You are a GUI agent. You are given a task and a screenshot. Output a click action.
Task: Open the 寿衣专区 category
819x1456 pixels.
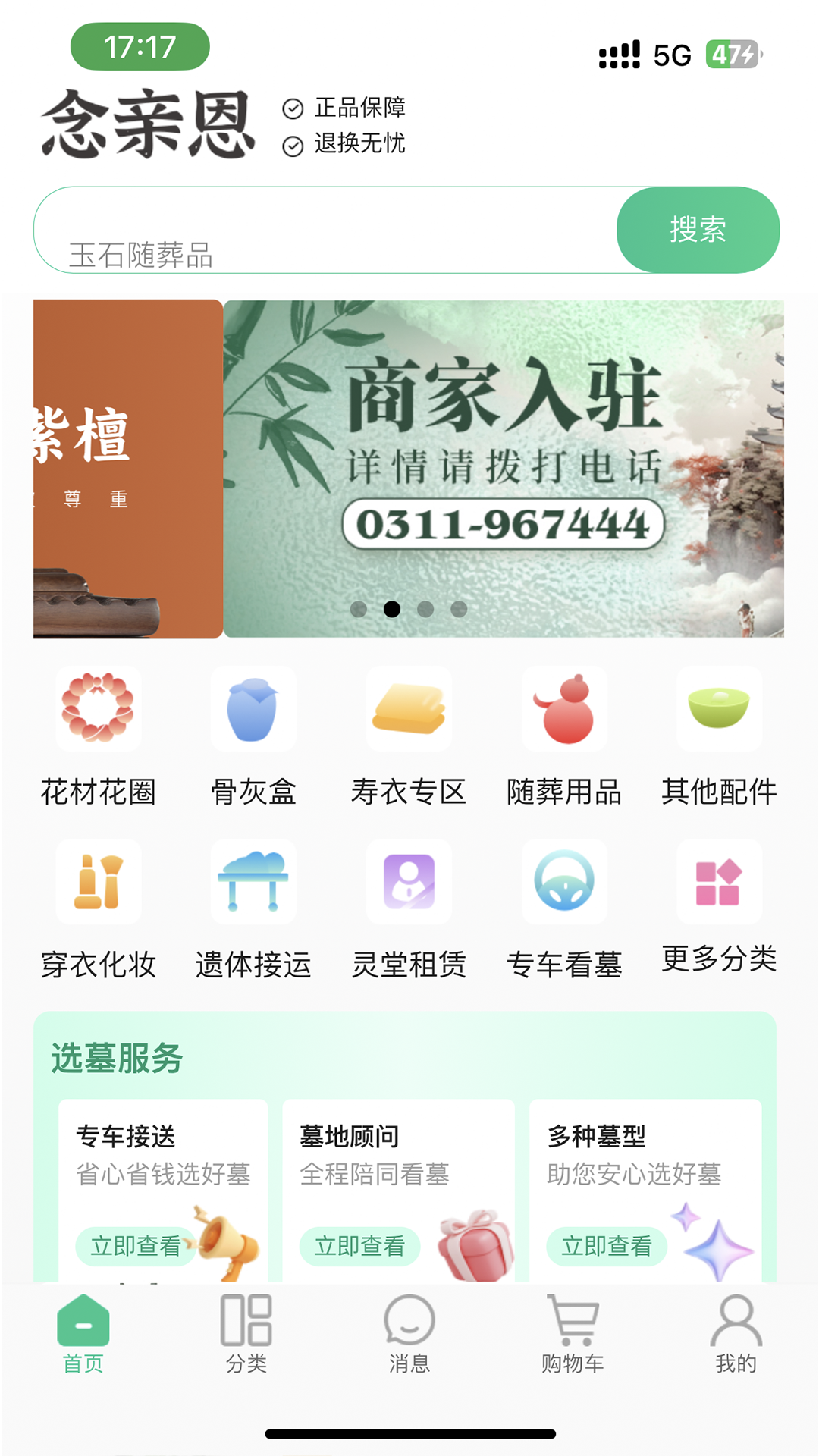409,736
